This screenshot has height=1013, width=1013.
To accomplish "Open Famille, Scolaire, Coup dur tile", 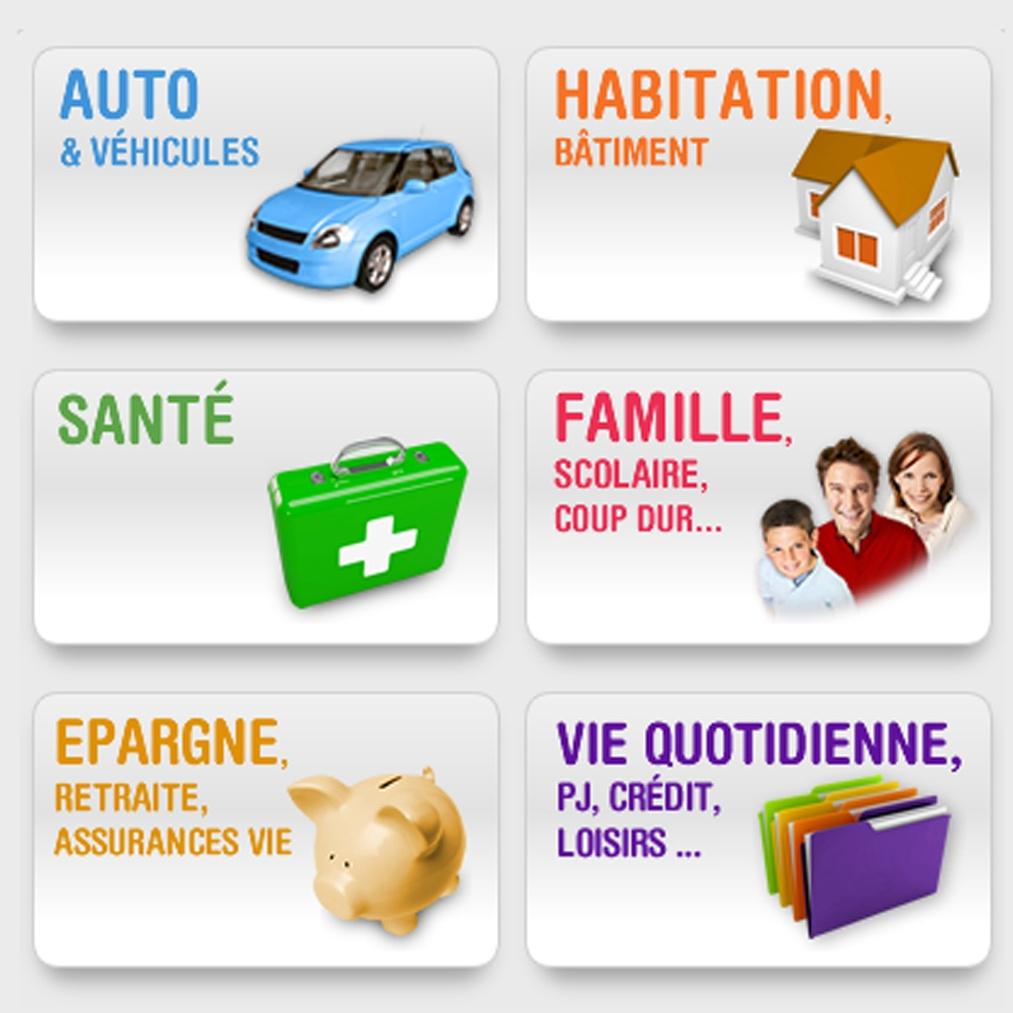I will 758,507.
